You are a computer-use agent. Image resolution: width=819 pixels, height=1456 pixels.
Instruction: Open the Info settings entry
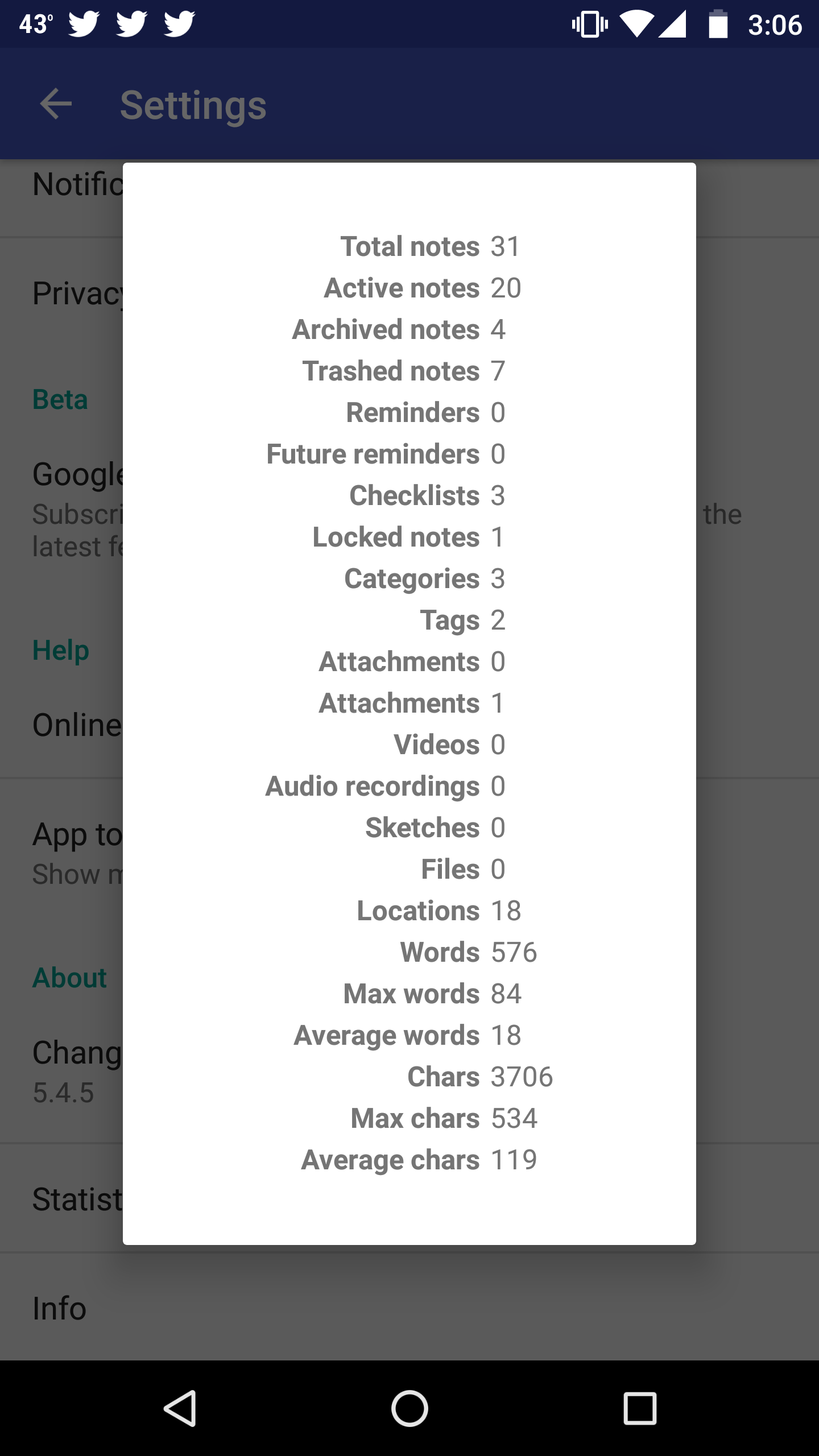click(x=60, y=1307)
